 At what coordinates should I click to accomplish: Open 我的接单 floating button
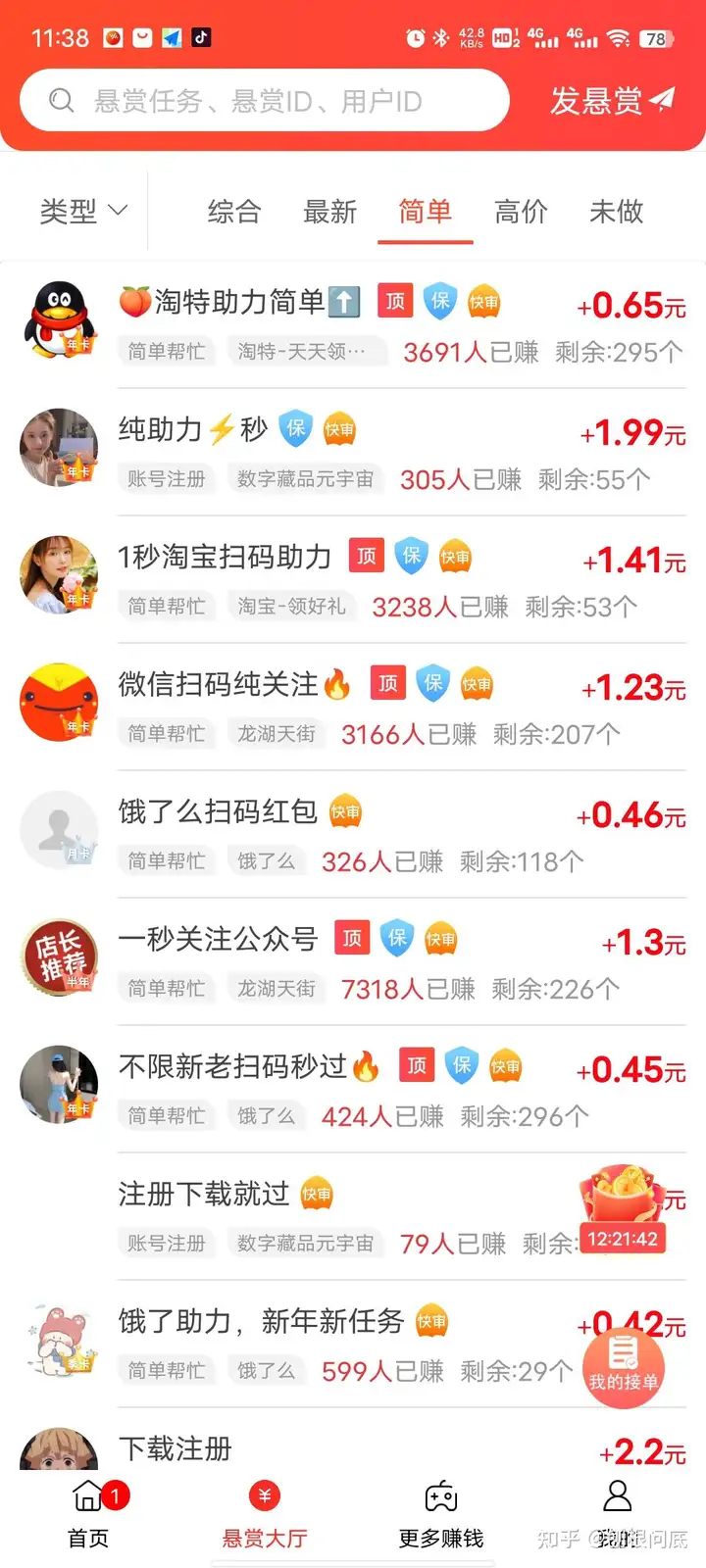(x=623, y=1368)
